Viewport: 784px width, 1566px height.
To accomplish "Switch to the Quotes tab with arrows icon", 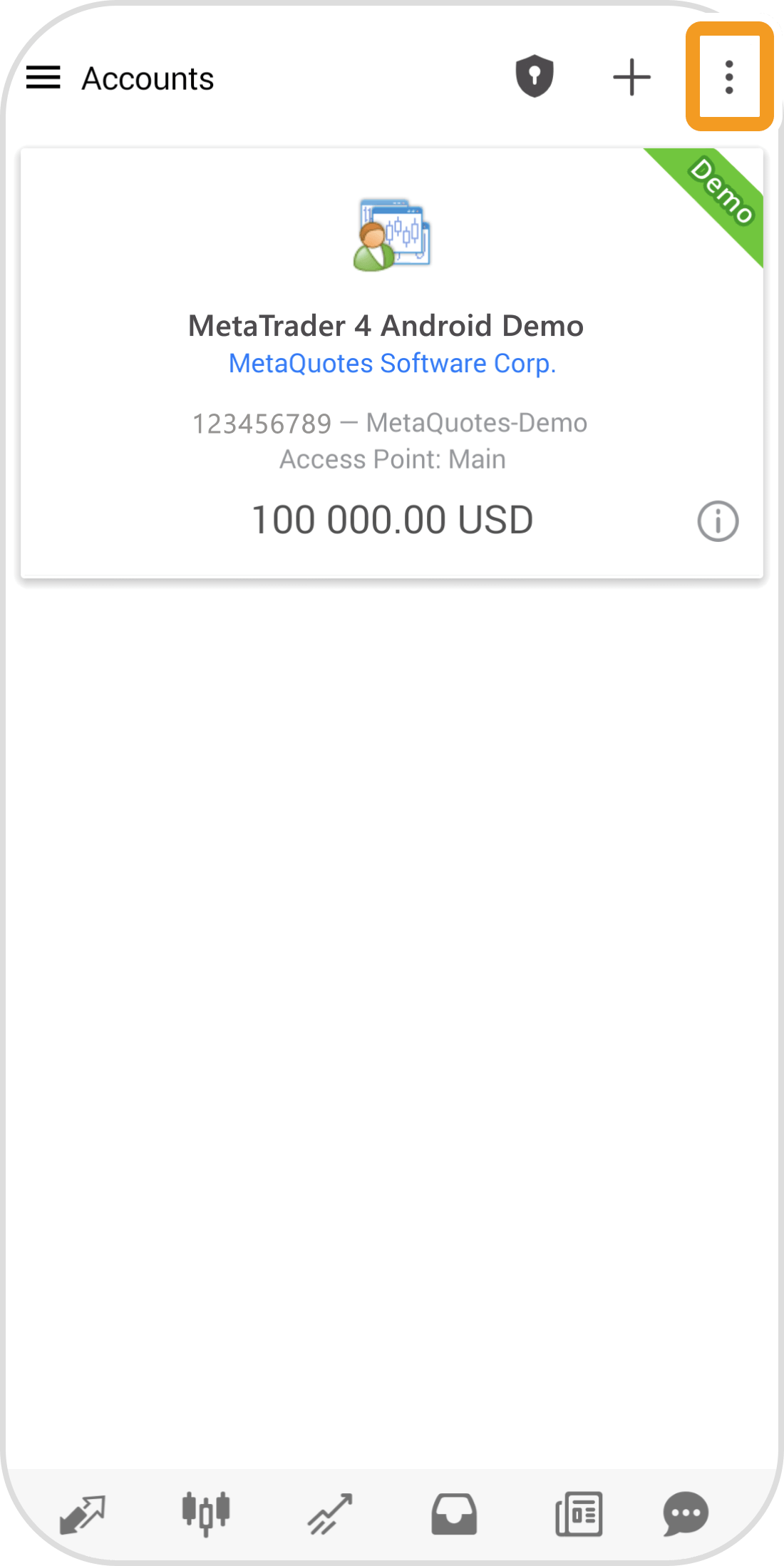I will pyautogui.click(x=82, y=1513).
